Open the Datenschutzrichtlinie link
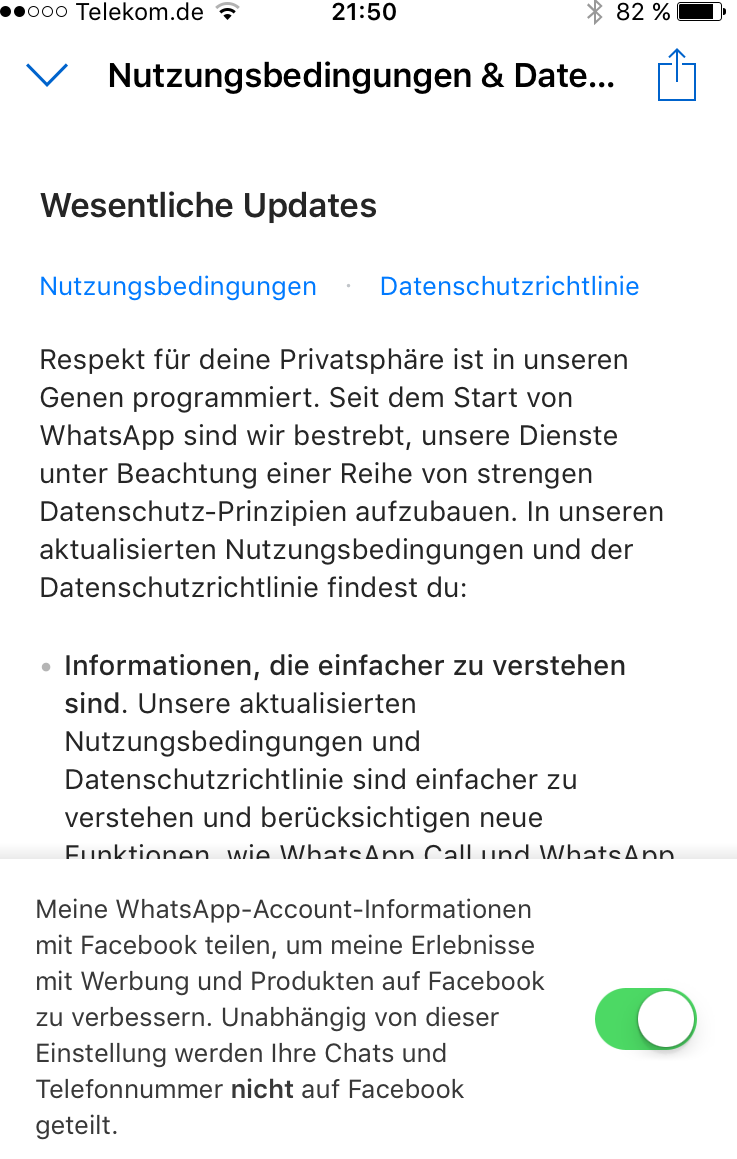 point(509,286)
